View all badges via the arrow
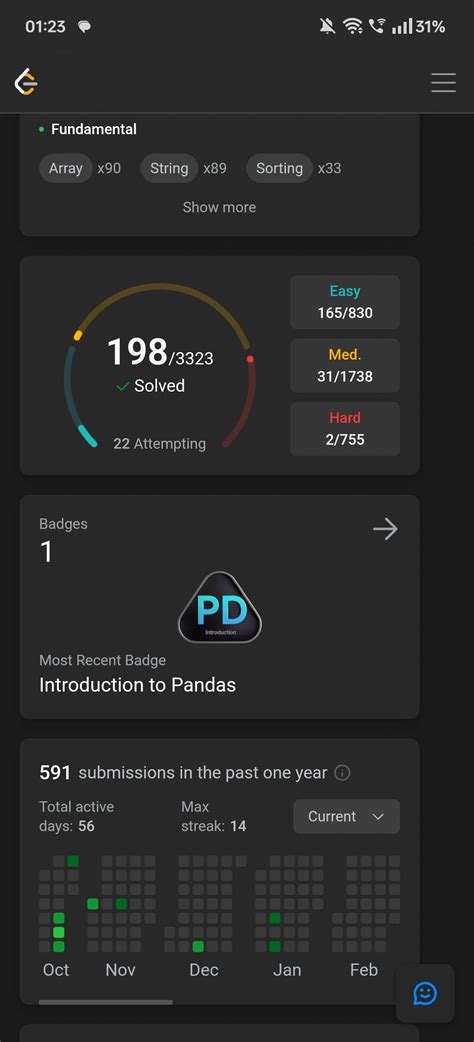This screenshot has height=1042, width=474. click(x=386, y=529)
